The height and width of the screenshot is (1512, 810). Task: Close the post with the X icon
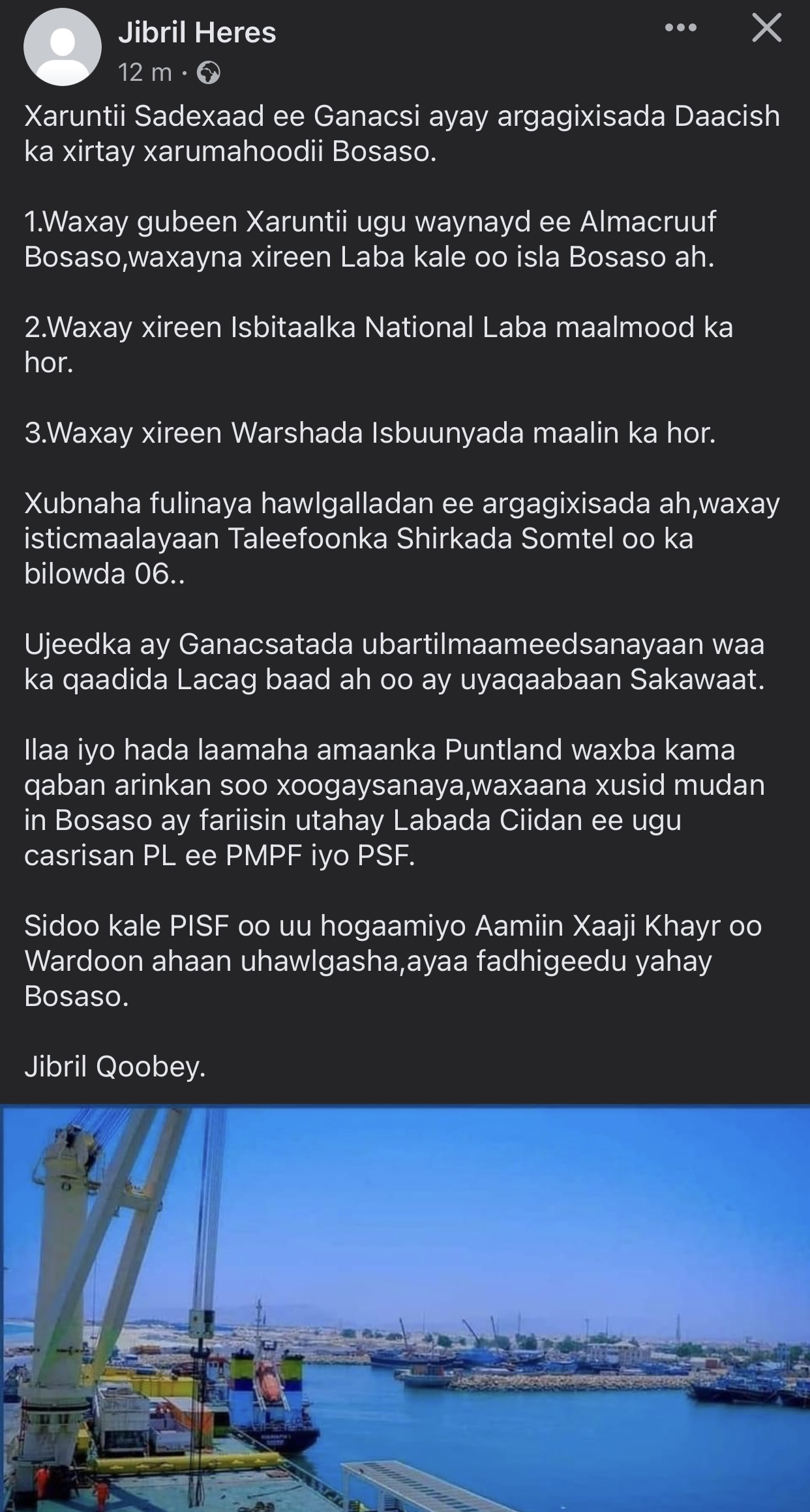point(766,28)
